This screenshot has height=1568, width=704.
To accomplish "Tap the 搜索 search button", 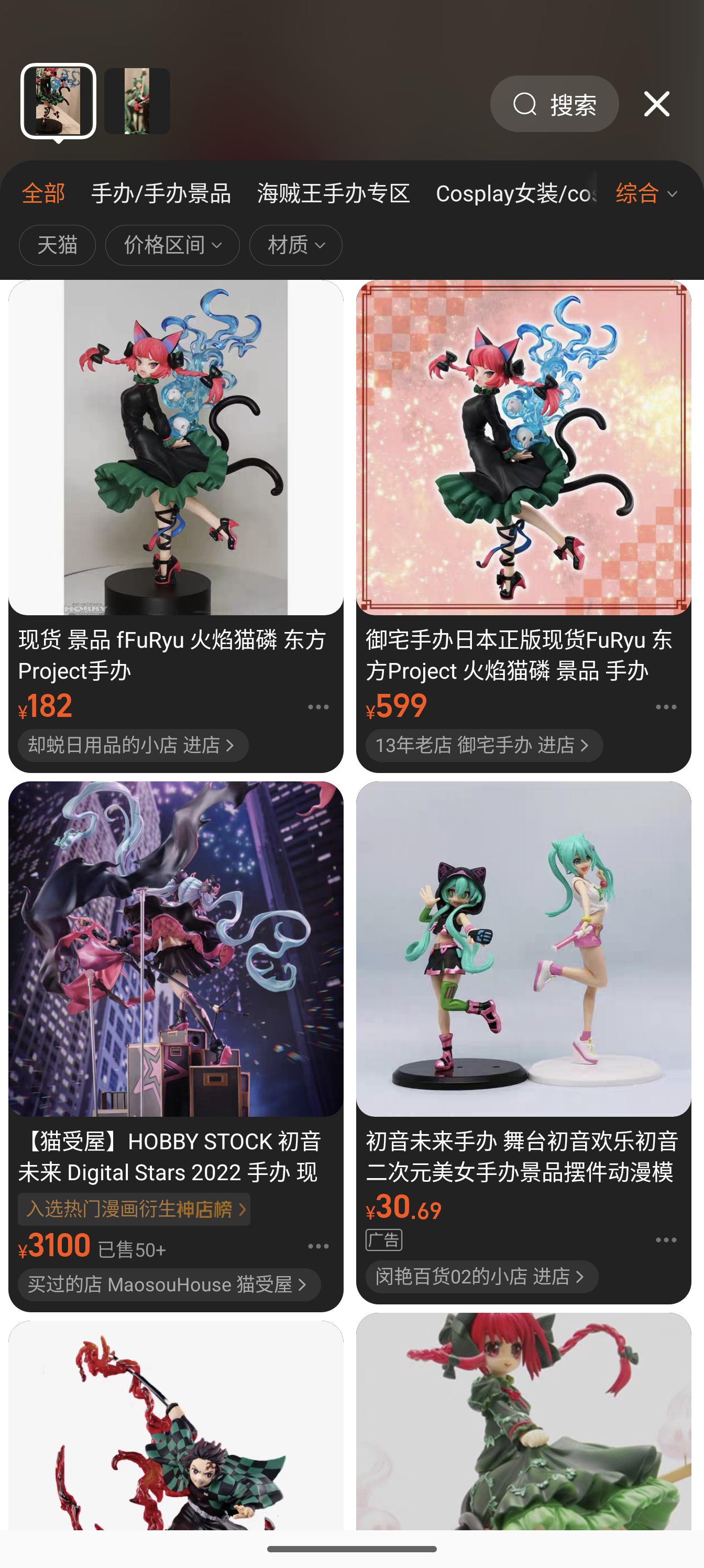I will pos(554,104).
